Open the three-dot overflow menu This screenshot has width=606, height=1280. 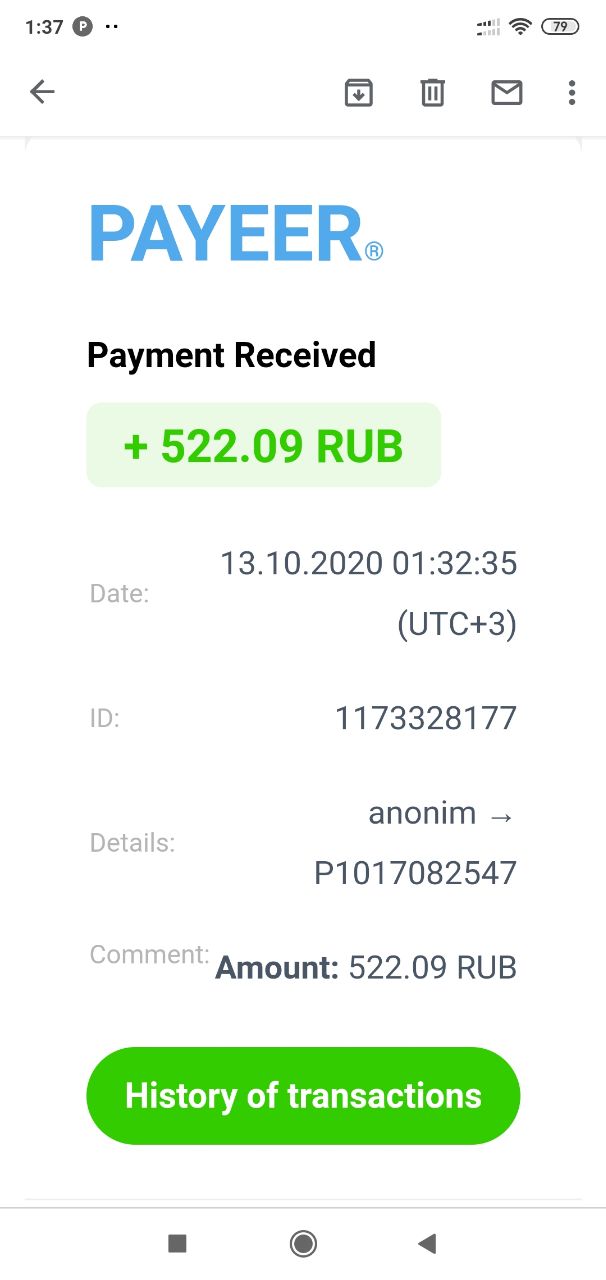572,93
